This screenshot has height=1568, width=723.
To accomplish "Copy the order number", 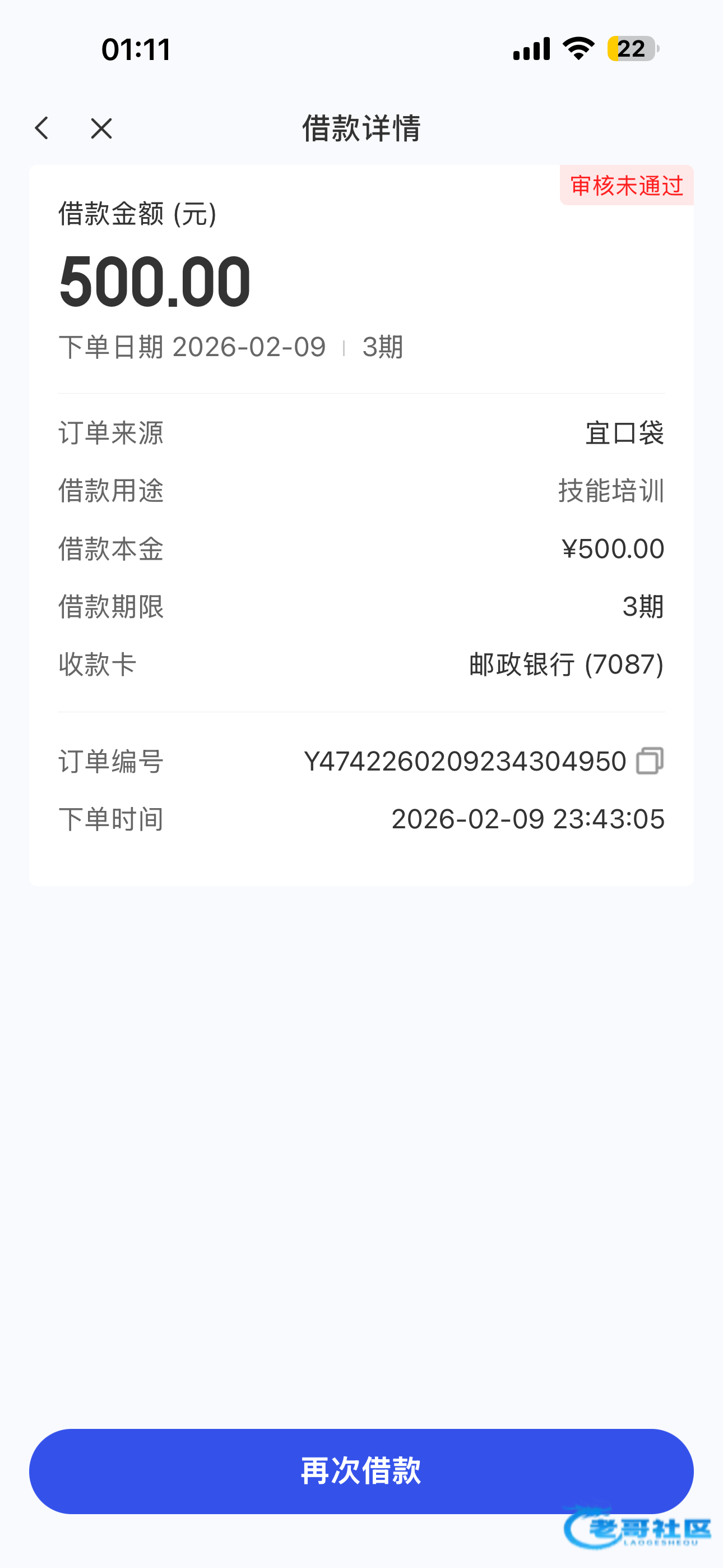I will tap(650, 762).
